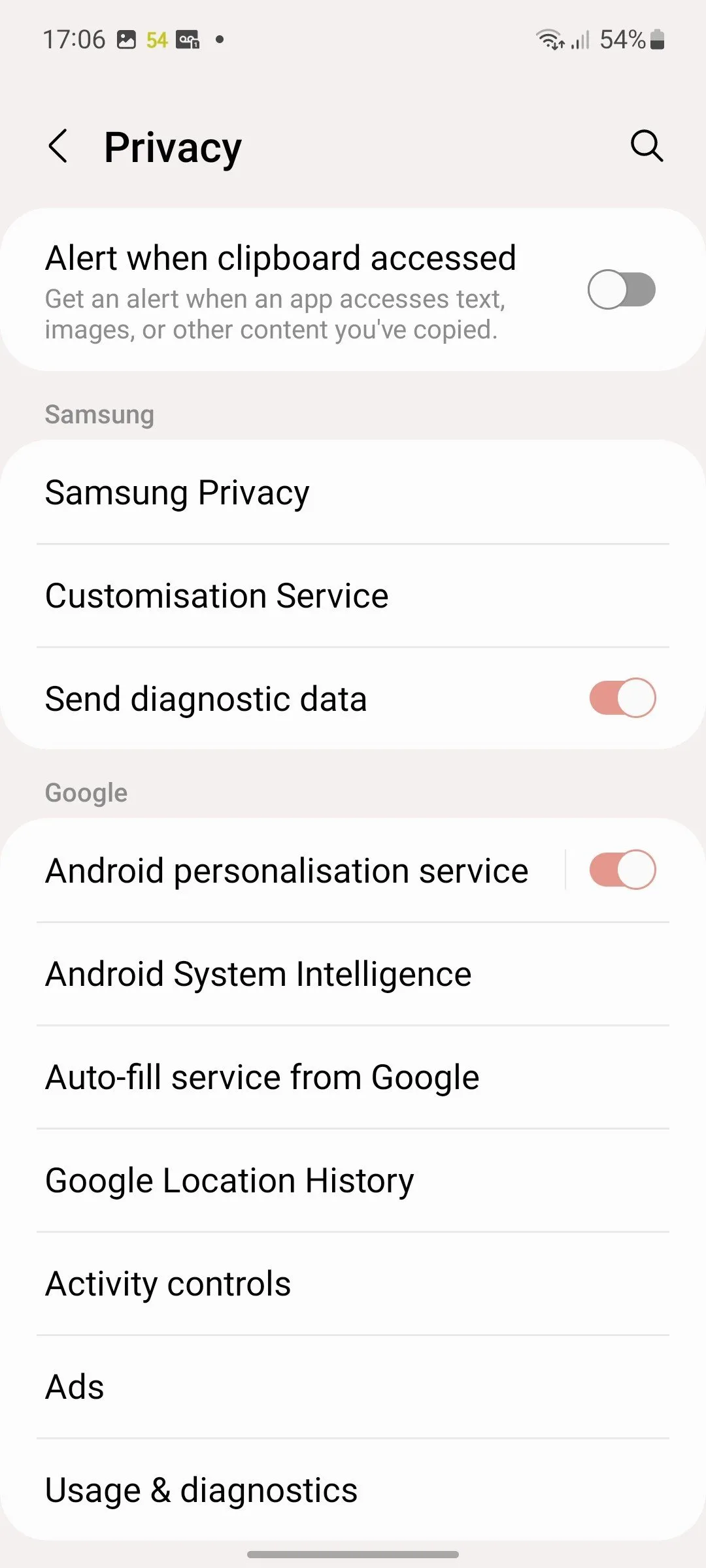Open Android System Intelligence

[x=353, y=973]
